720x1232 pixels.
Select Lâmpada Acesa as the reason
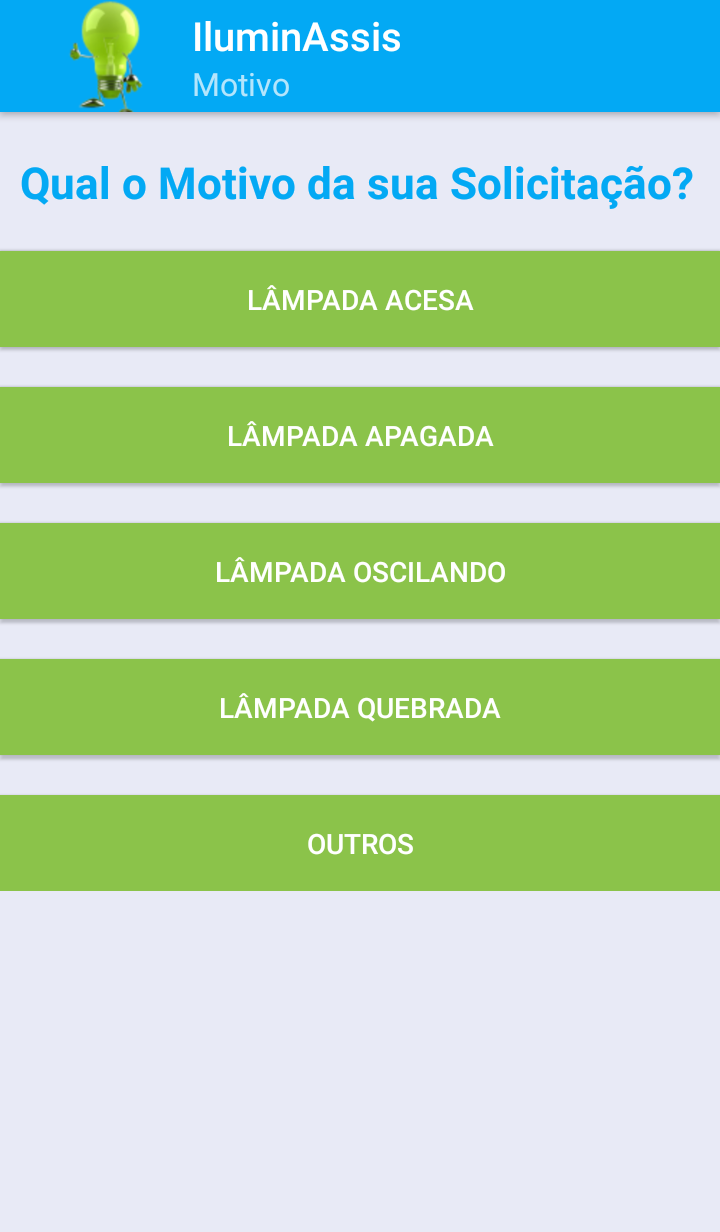360,300
